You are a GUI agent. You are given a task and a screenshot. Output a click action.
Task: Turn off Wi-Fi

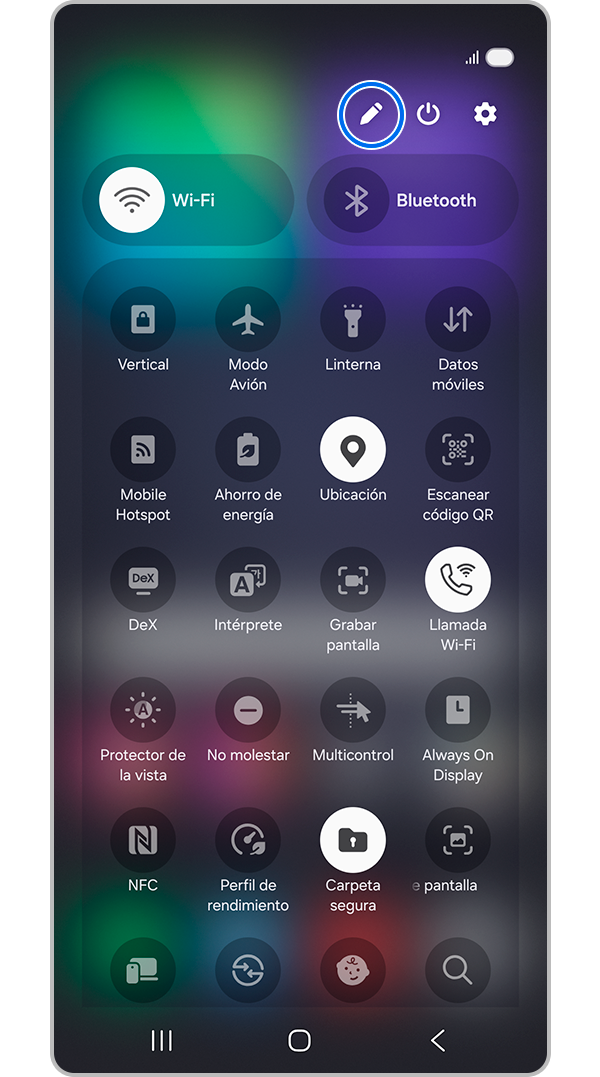(132, 200)
